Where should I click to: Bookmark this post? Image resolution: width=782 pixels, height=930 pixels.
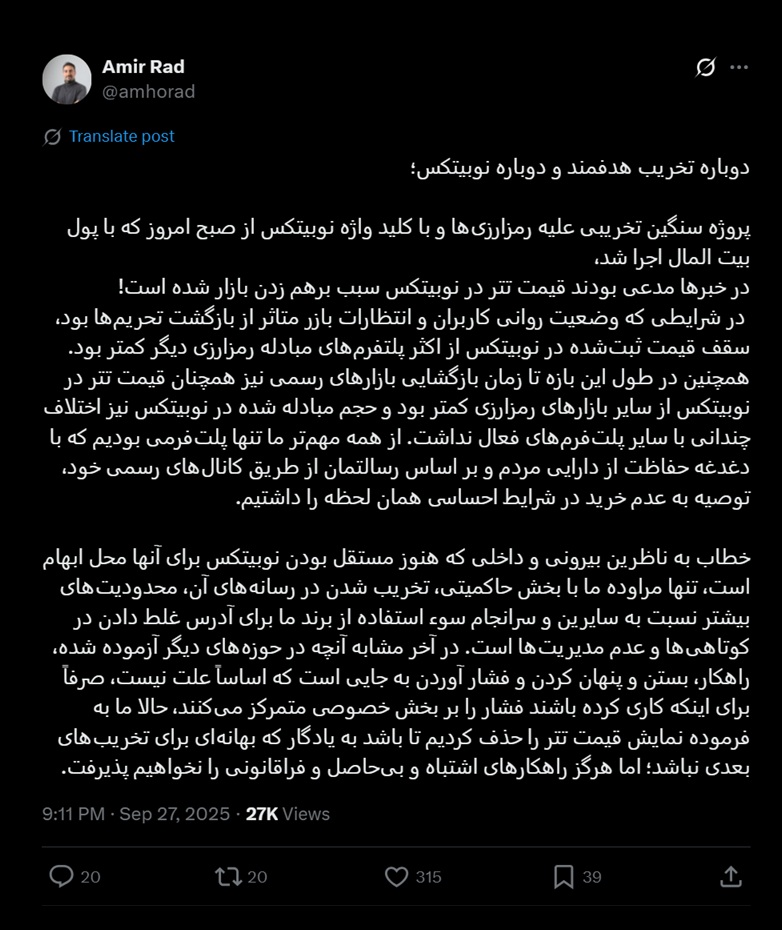tap(564, 877)
